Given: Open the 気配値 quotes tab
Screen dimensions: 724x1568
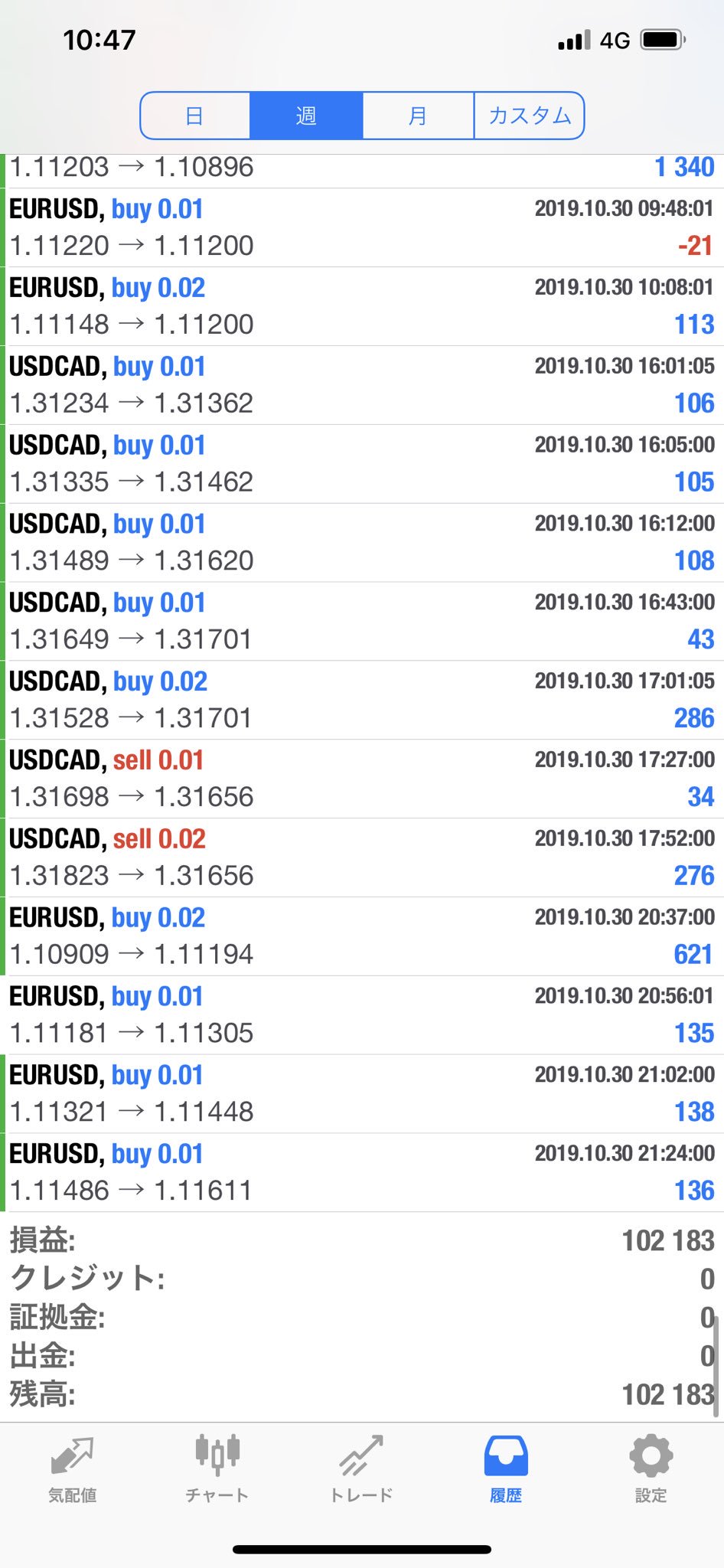Looking at the screenshot, I should point(72,1469).
